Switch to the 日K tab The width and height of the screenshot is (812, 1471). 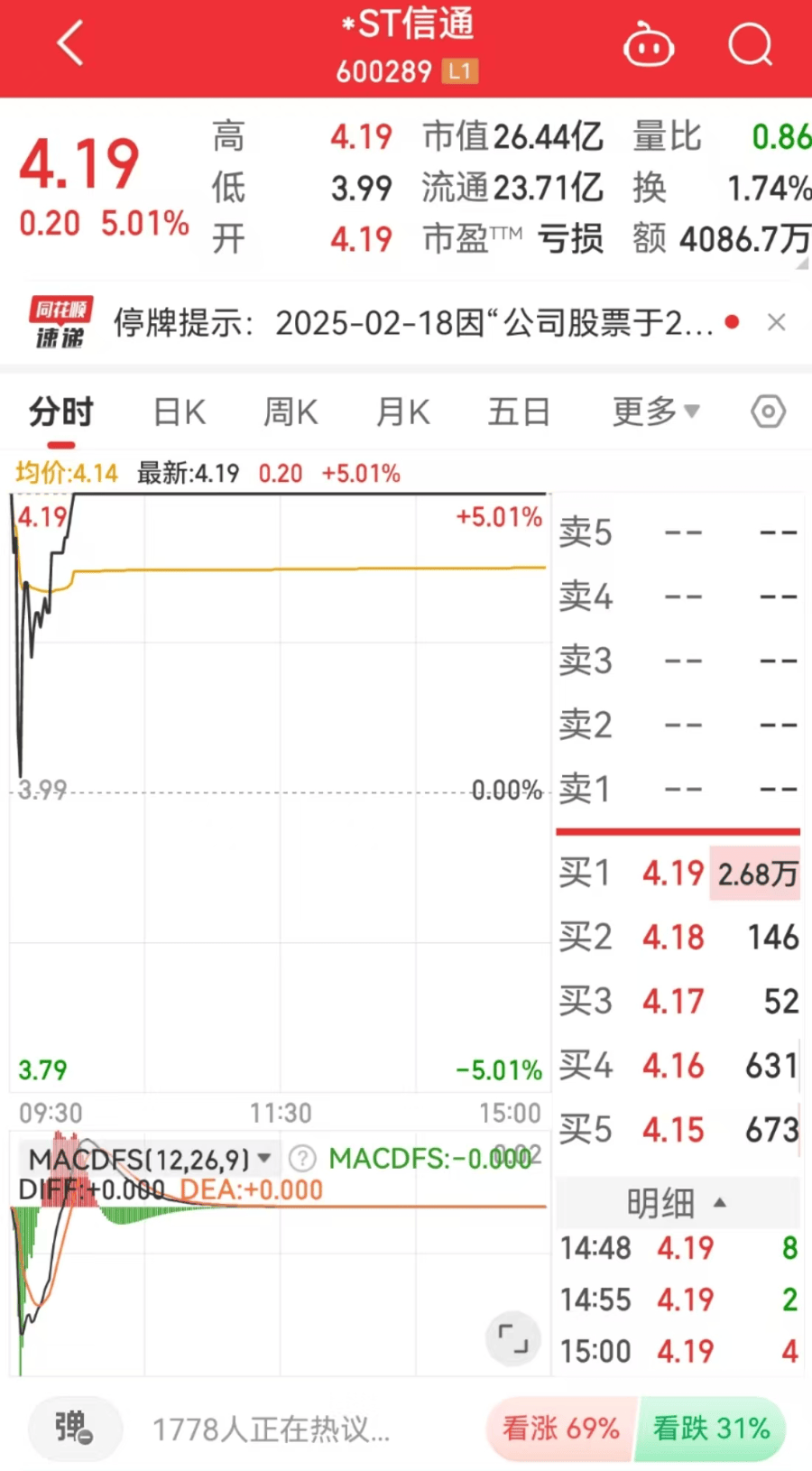click(178, 412)
